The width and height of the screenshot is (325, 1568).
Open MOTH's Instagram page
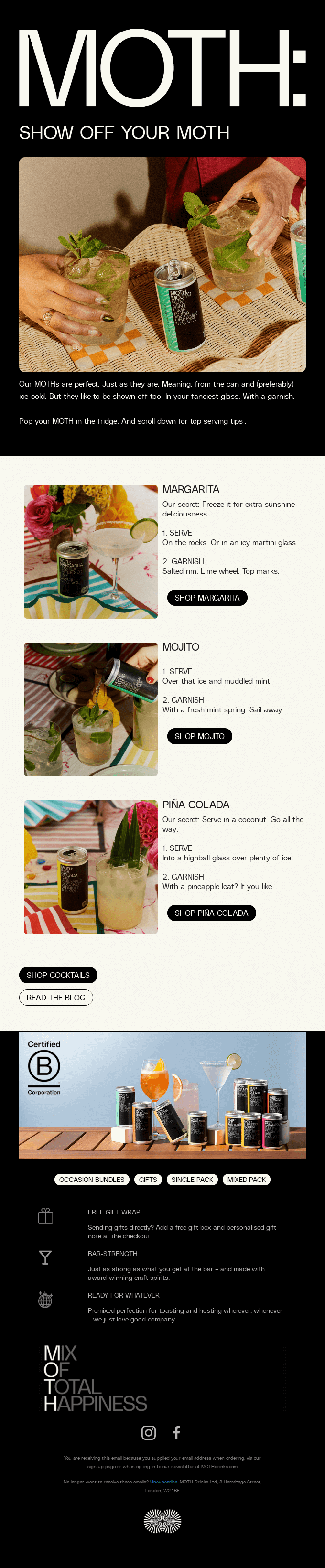coord(149,1432)
